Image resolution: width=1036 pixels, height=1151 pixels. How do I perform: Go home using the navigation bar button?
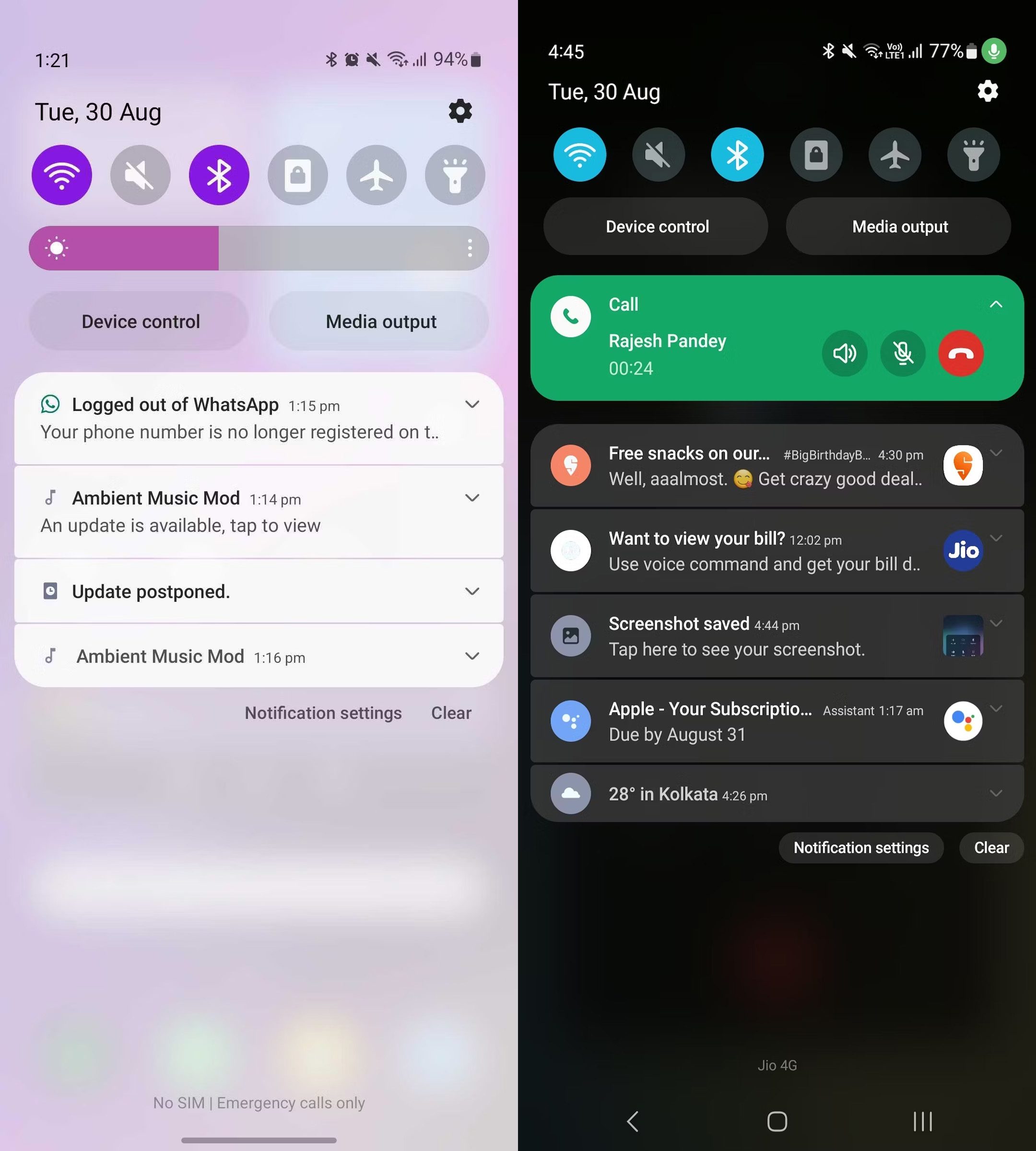tap(777, 1121)
